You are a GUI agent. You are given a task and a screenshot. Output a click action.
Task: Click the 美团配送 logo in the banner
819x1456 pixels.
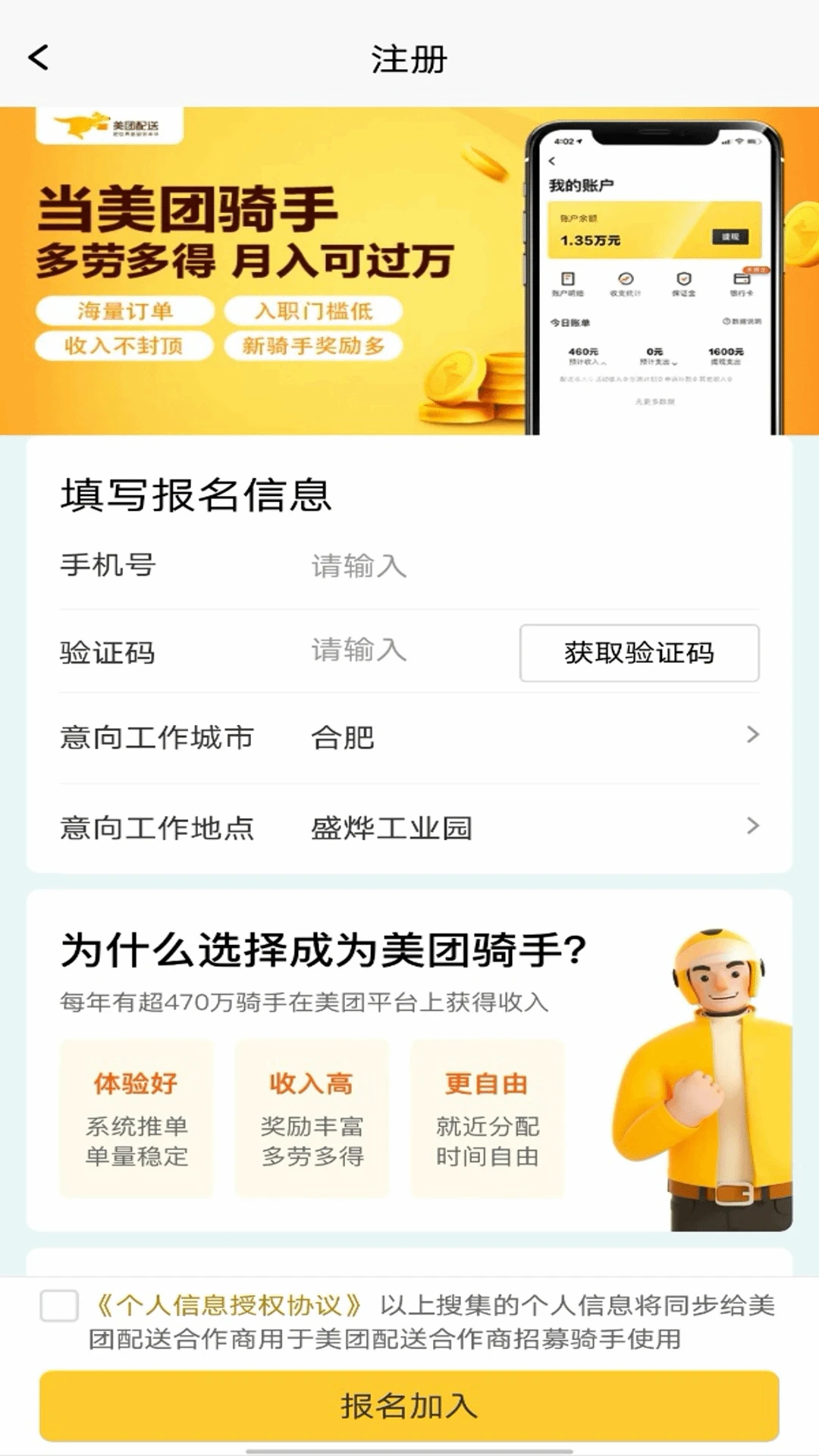click(110, 125)
